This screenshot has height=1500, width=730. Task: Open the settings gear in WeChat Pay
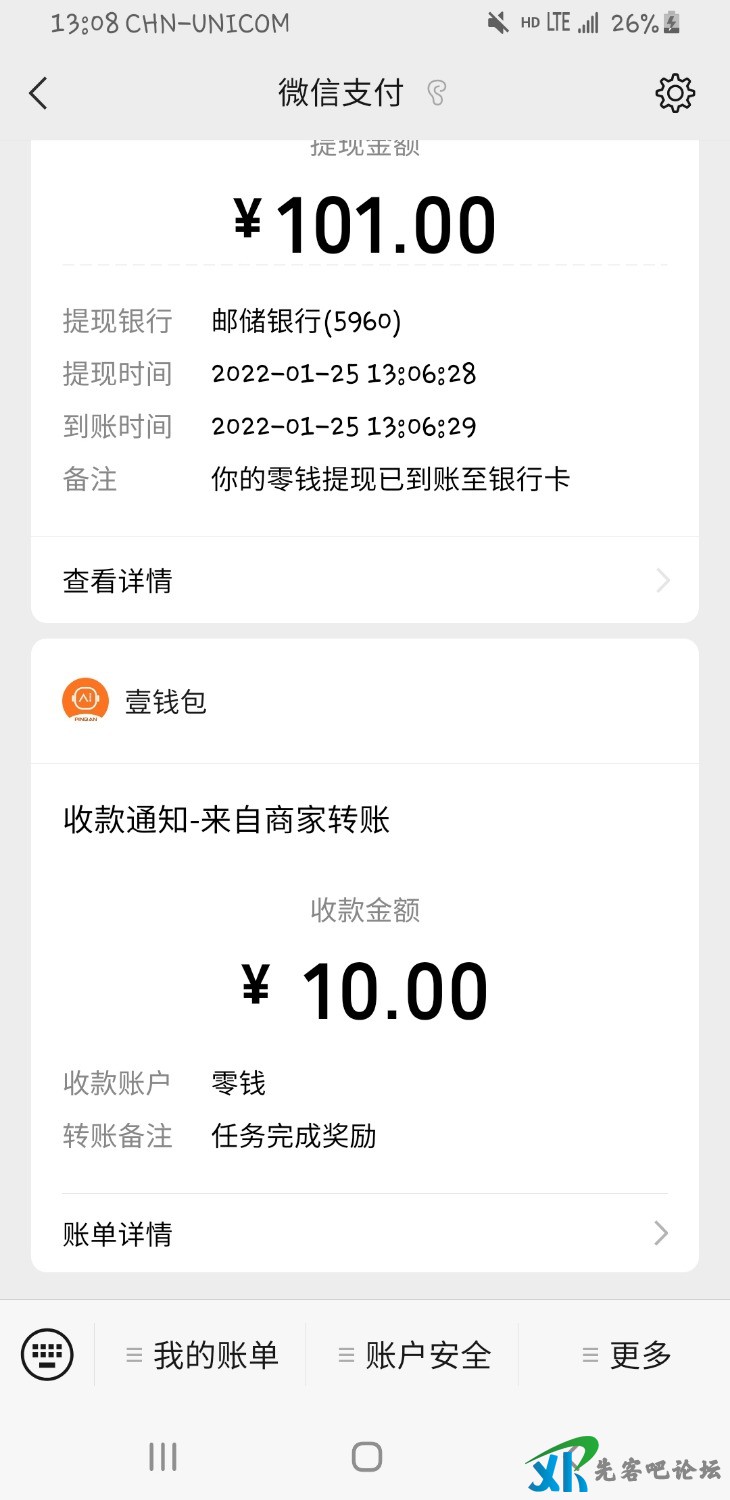pos(675,93)
